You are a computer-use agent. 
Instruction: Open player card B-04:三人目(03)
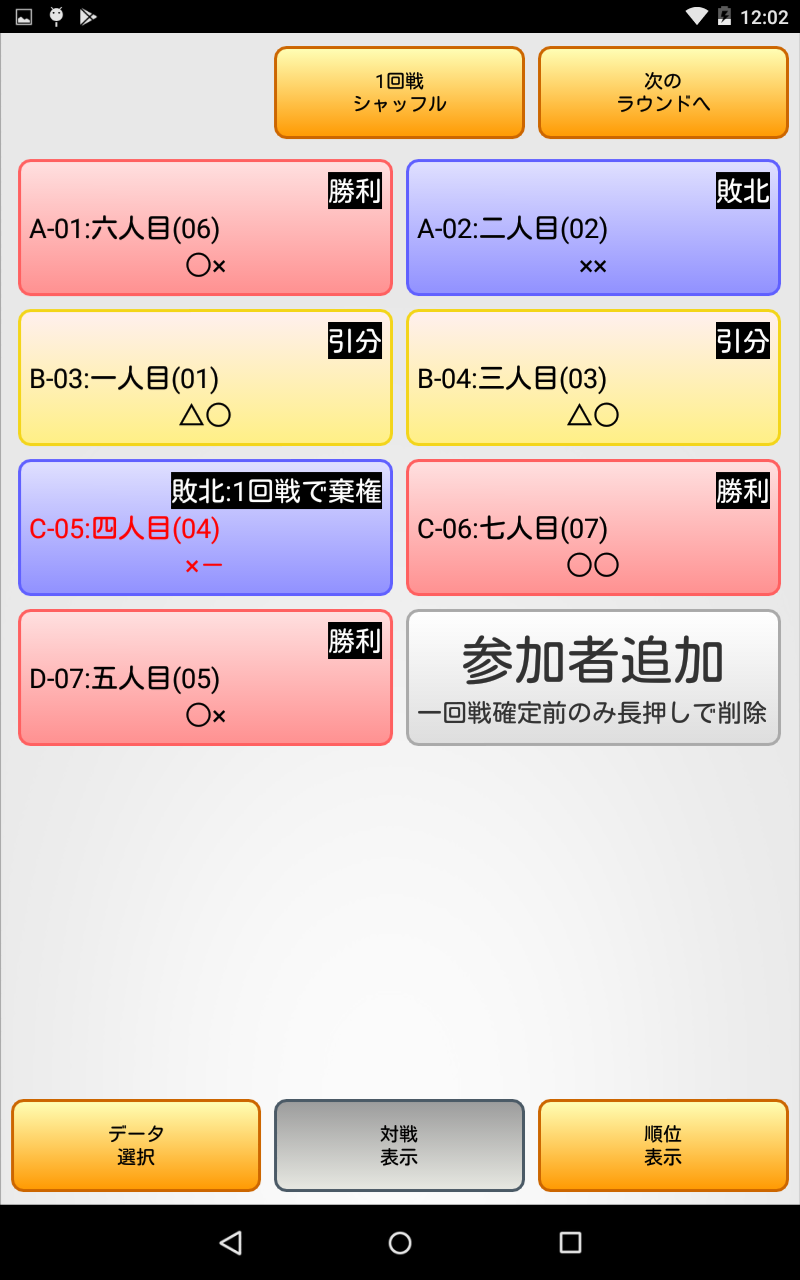click(593, 378)
